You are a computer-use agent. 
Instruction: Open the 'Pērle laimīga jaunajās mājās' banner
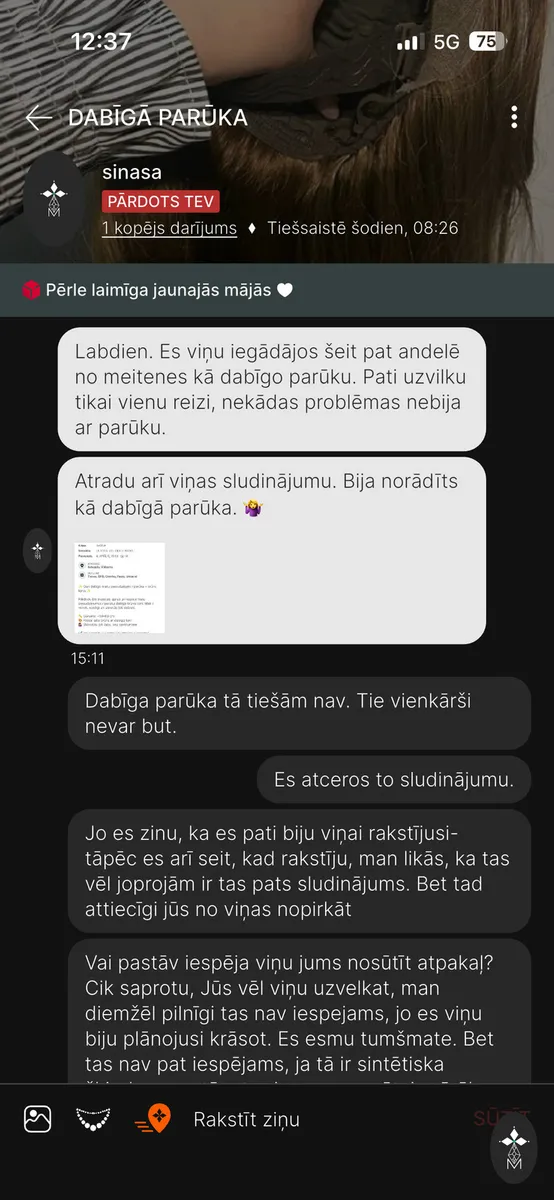277,291
